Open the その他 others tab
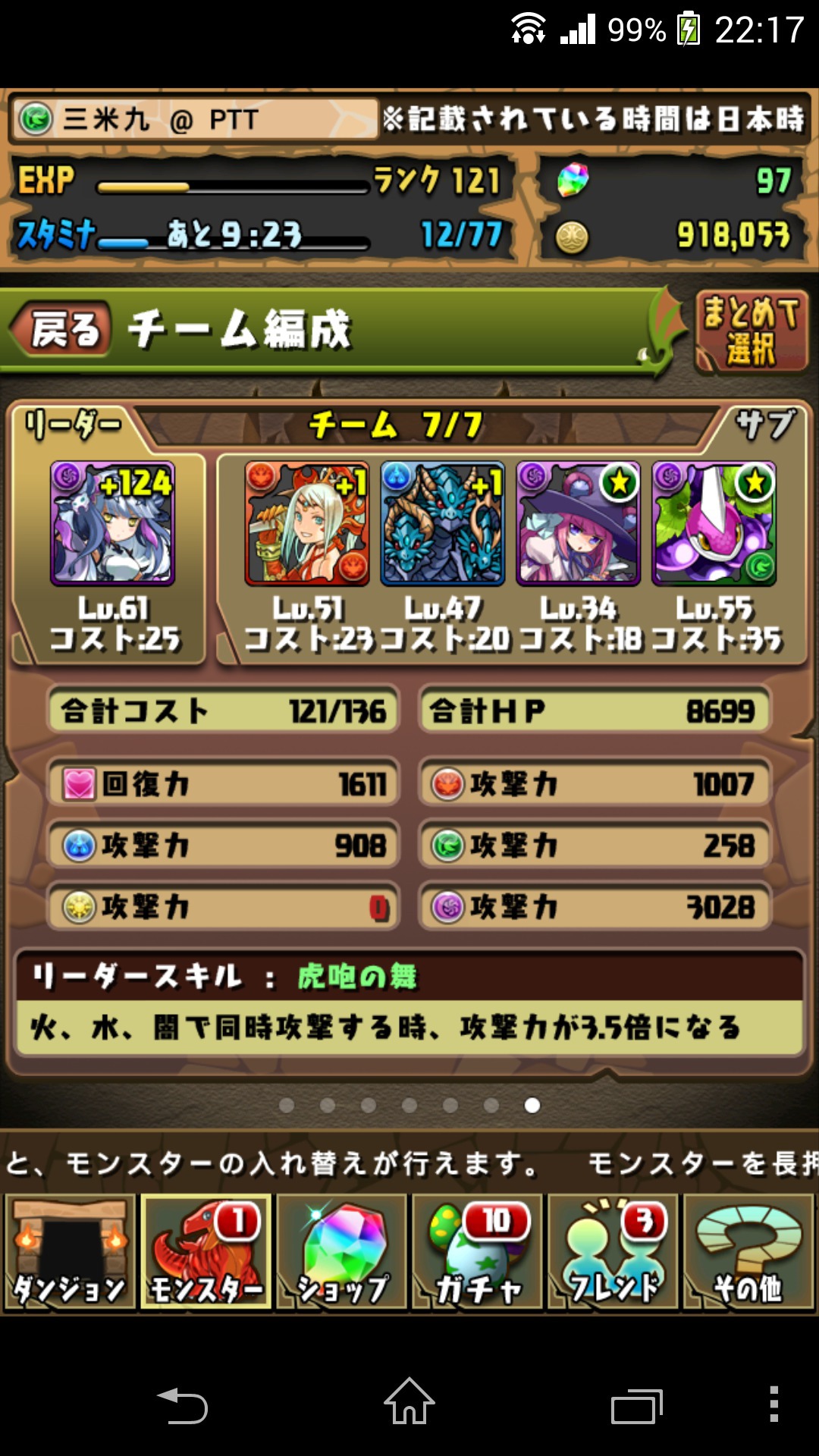The width and height of the screenshot is (819, 1456). click(x=748, y=1252)
